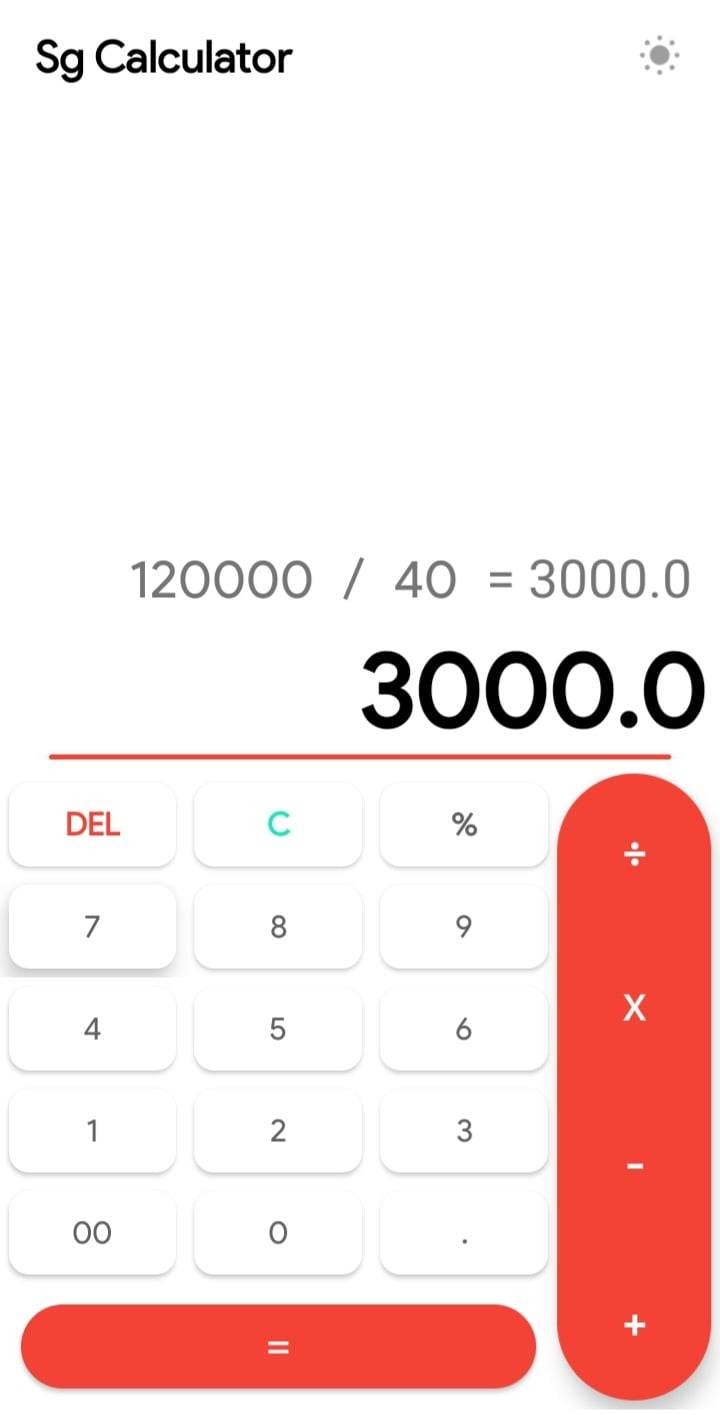Toggle the light/dark theme sun icon

[659, 56]
